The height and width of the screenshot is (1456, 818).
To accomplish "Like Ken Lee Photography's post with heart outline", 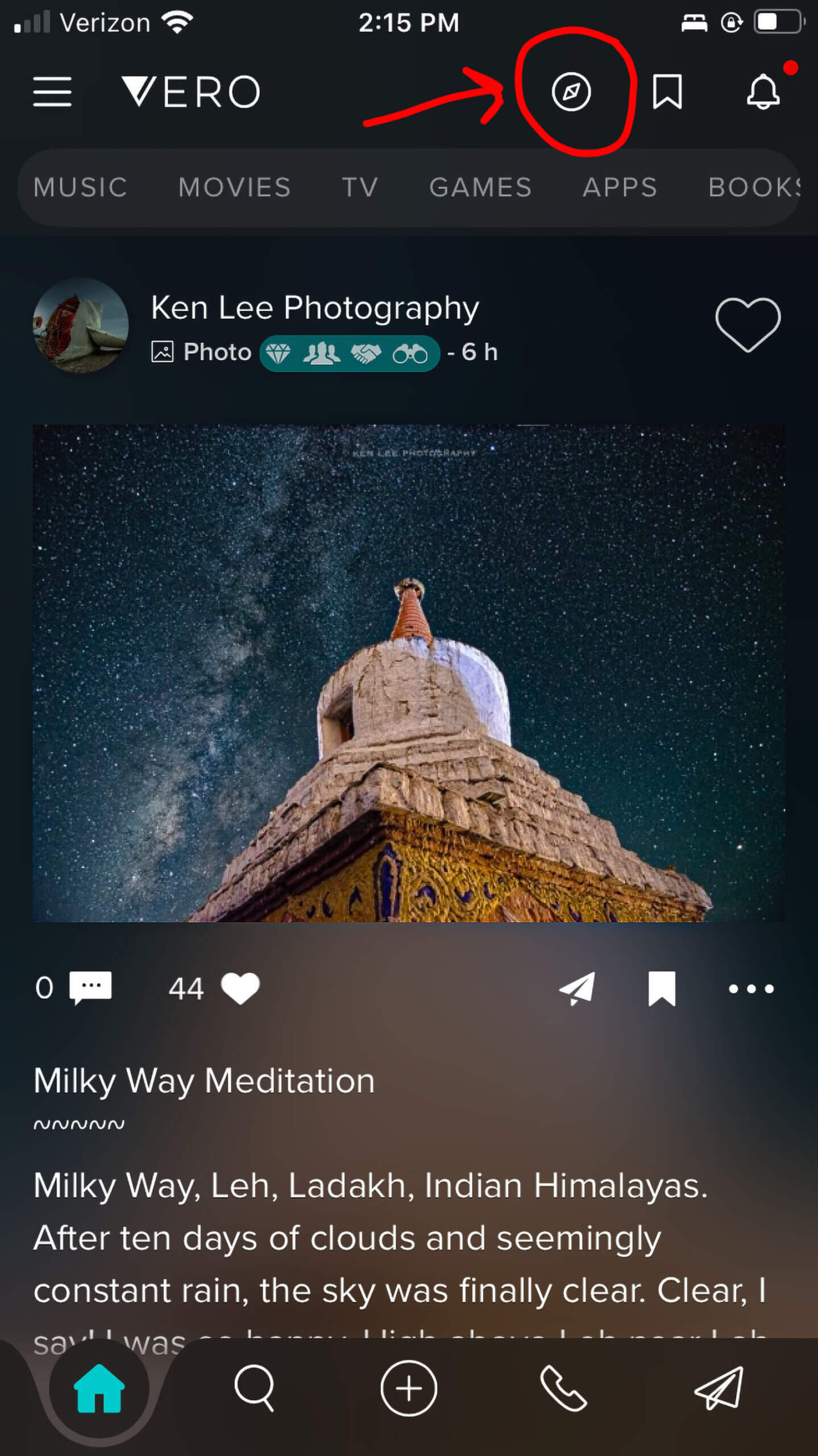I will [x=748, y=325].
